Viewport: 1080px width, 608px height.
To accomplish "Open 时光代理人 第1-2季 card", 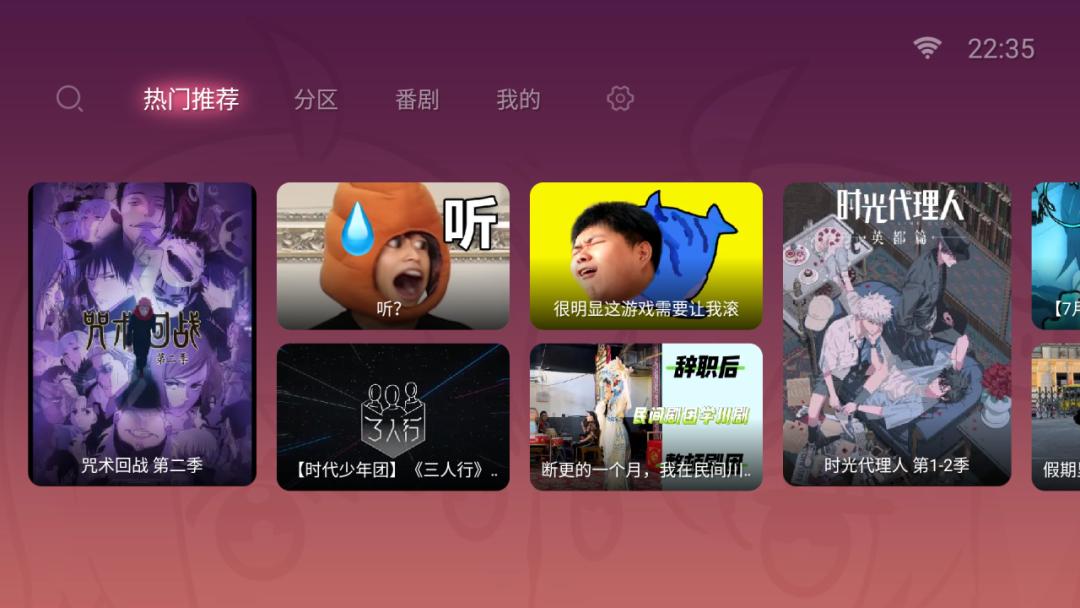I will 897,334.
